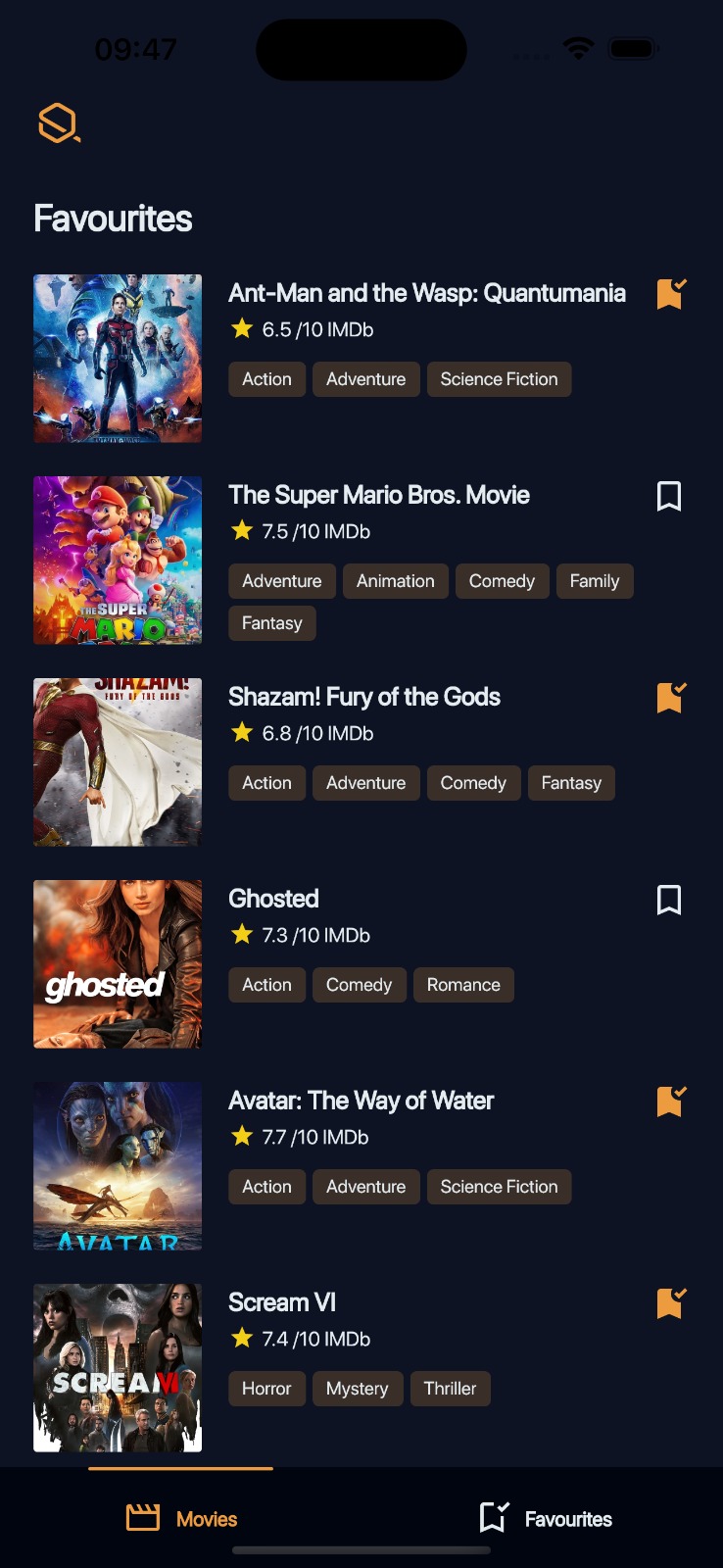Tap the Movies film icon in bottom navigation
This screenshot has width=723, height=1568.
(x=143, y=1516)
